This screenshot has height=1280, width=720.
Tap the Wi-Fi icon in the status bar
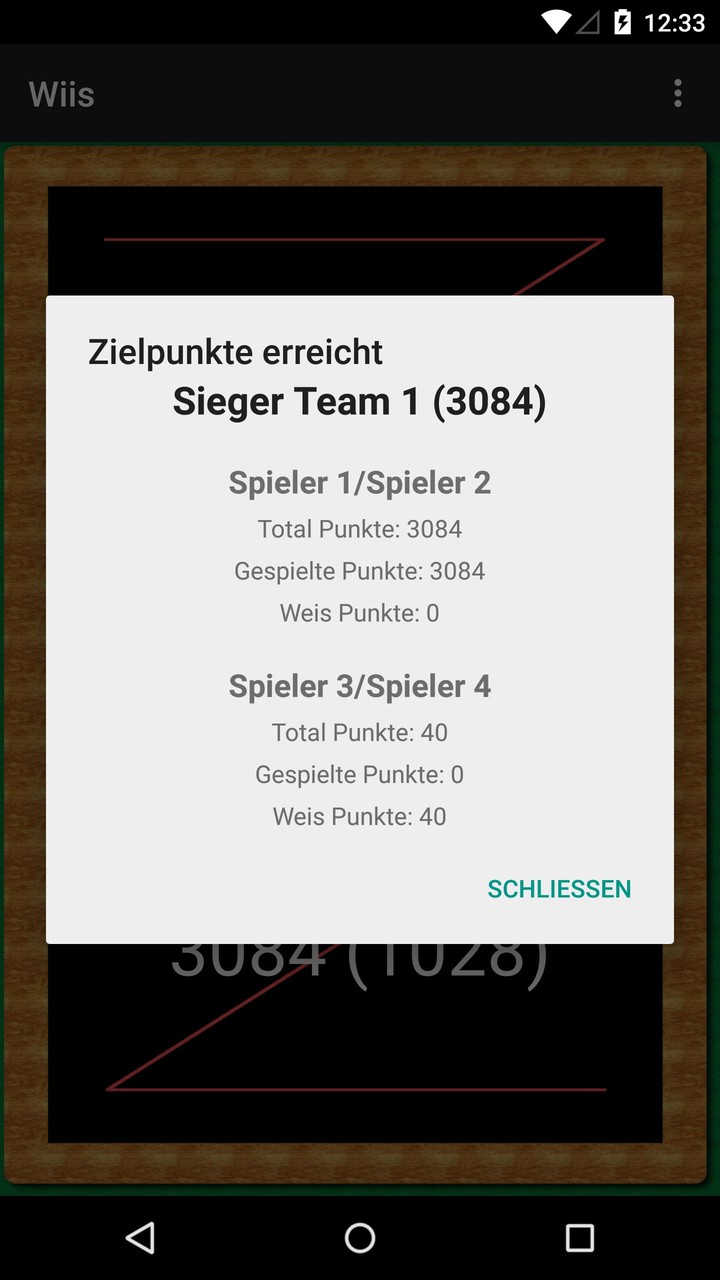pos(556,21)
